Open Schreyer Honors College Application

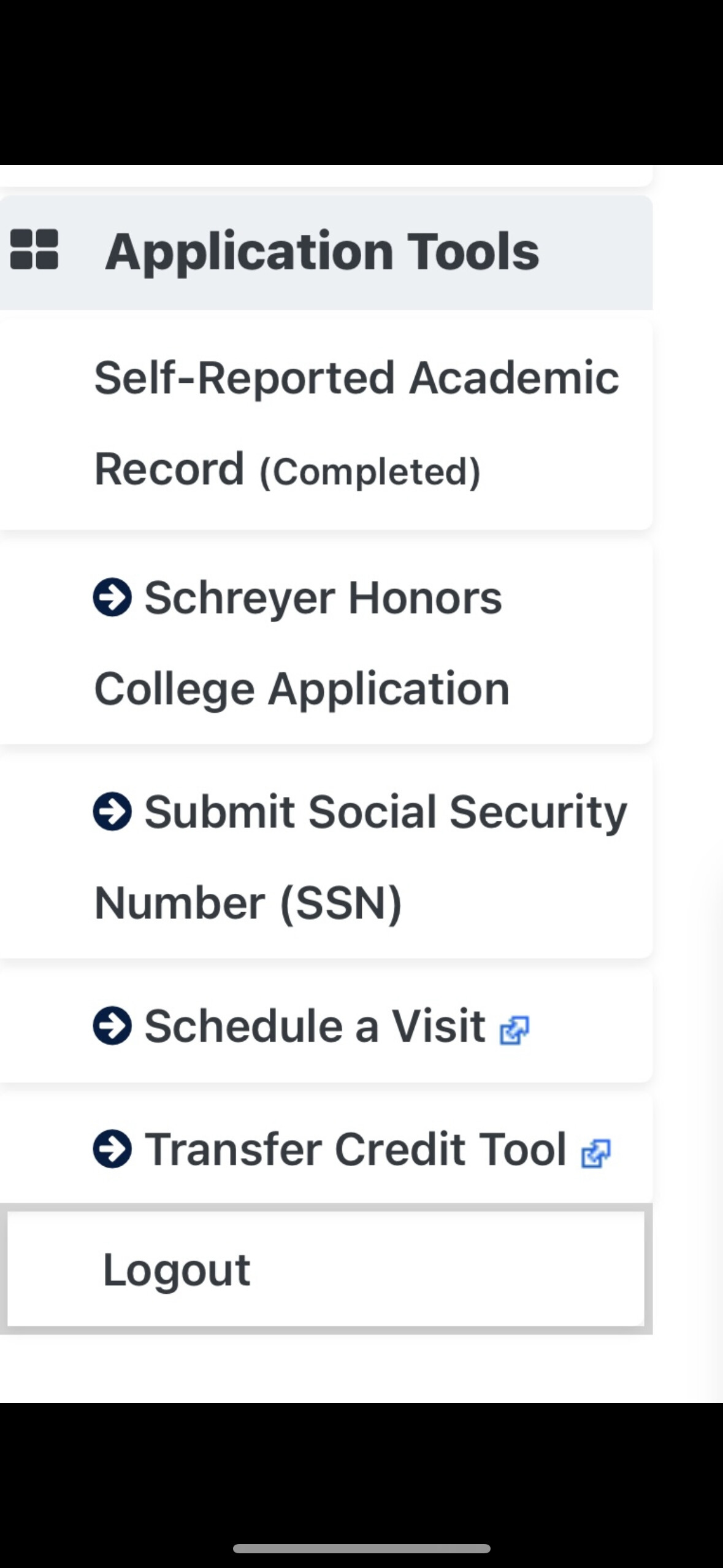pyautogui.click(x=325, y=643)
